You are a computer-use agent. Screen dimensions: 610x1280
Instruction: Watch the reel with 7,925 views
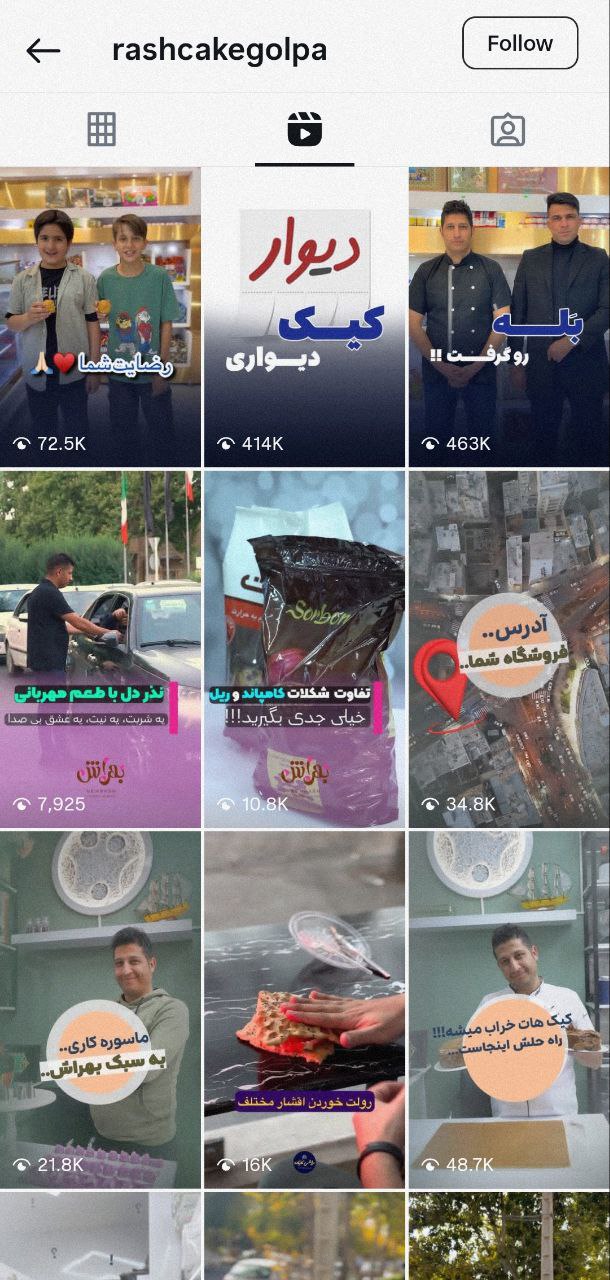click(x=100, y=650)
